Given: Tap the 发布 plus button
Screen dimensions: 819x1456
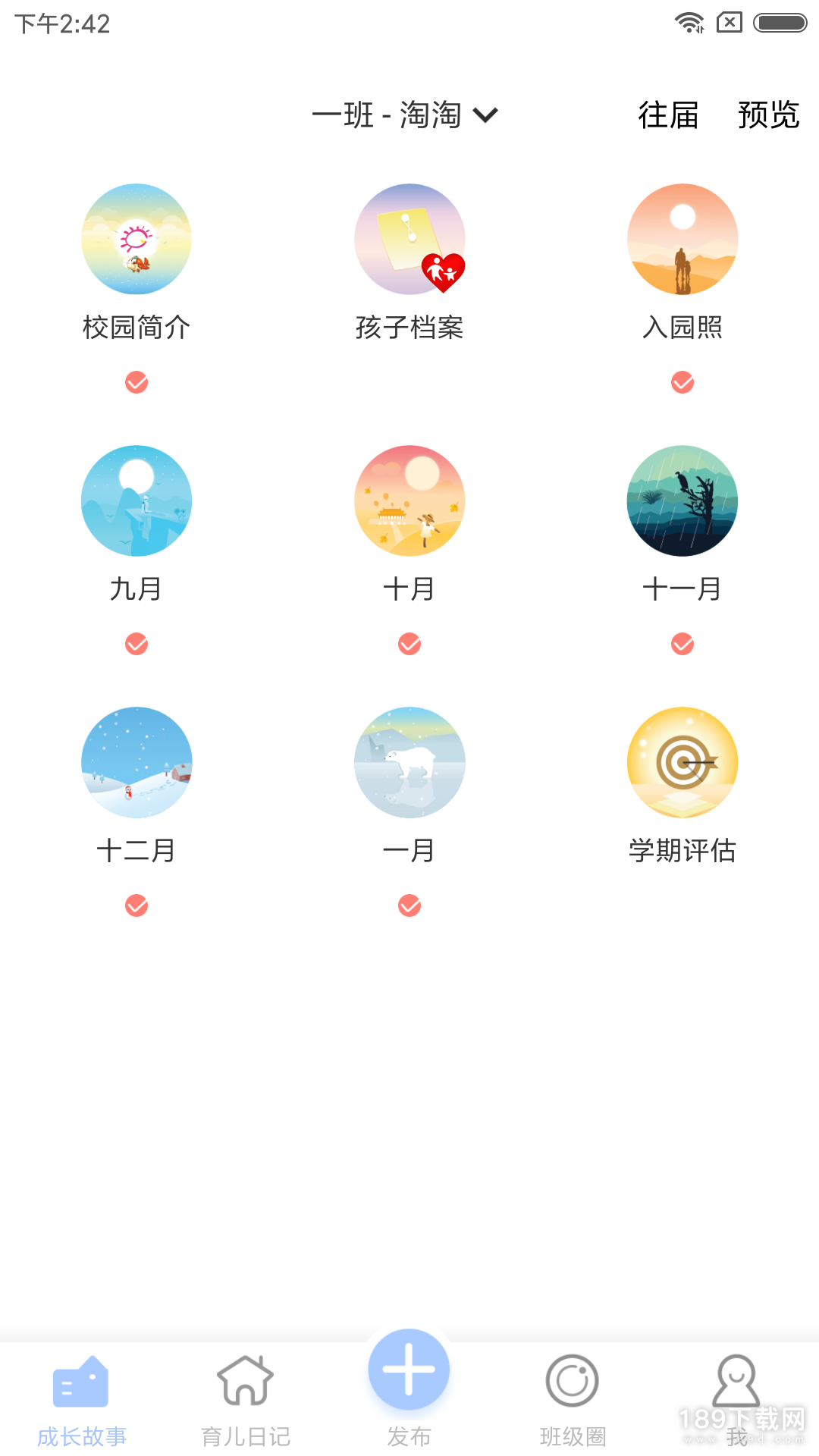Looking at the screenshot, I should click(409, 1370).
